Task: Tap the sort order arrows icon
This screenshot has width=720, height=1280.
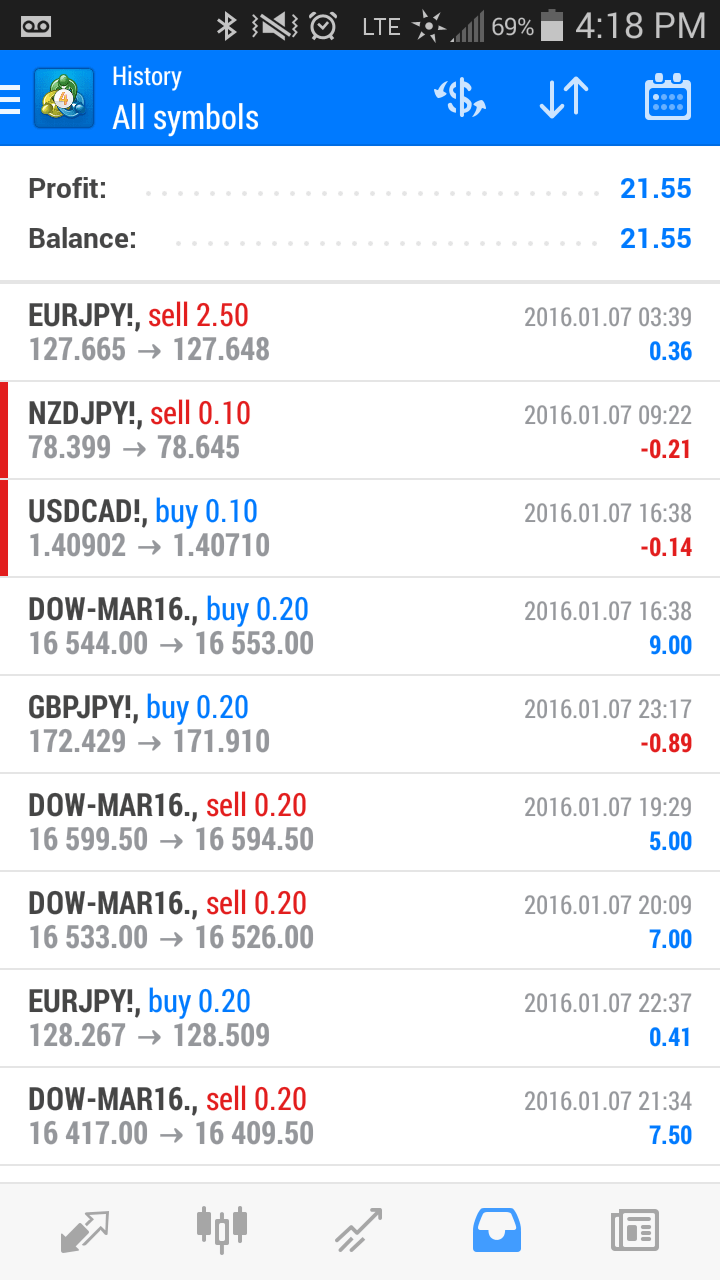Action: [x=562, y=95]
